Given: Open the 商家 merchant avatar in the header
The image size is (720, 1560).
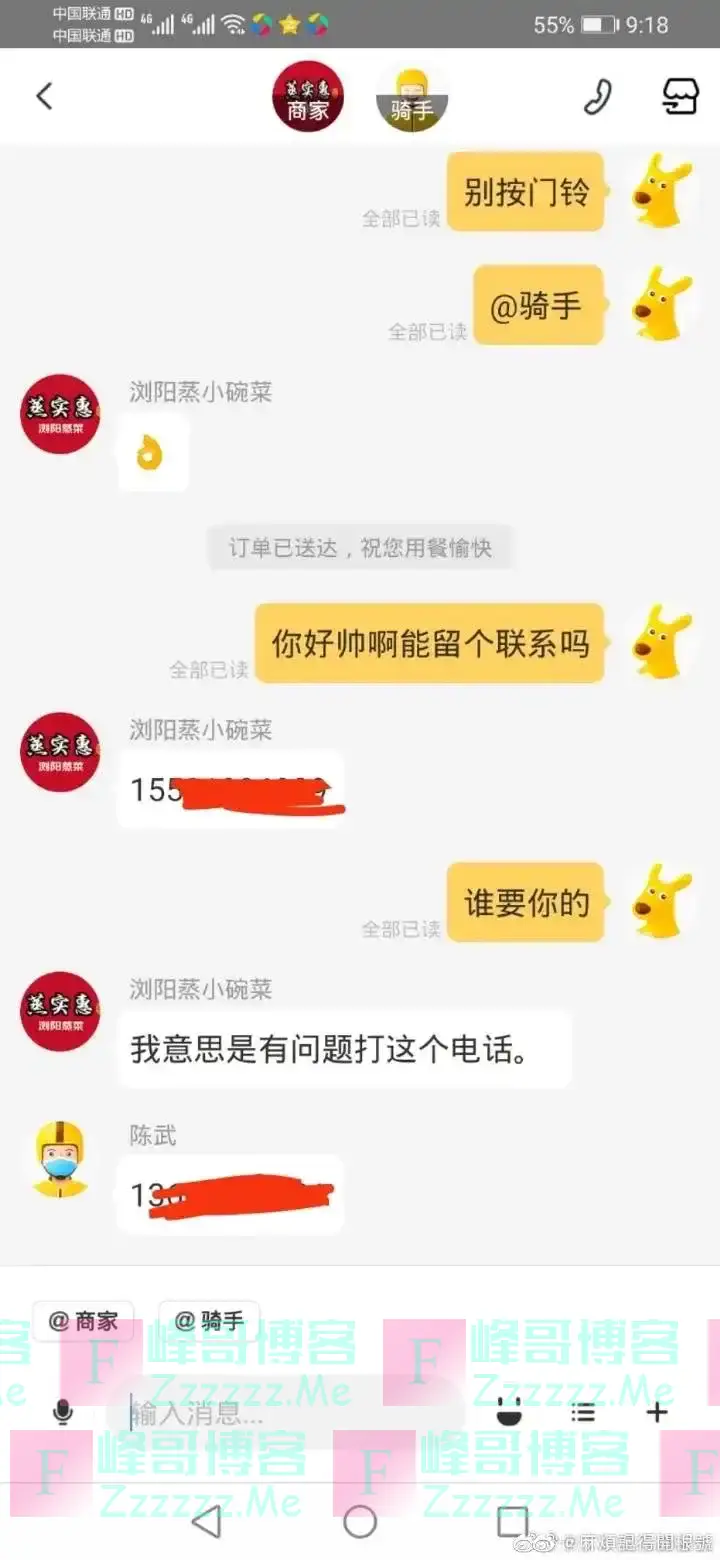Looking at the screenshot, I should [308, 96].
